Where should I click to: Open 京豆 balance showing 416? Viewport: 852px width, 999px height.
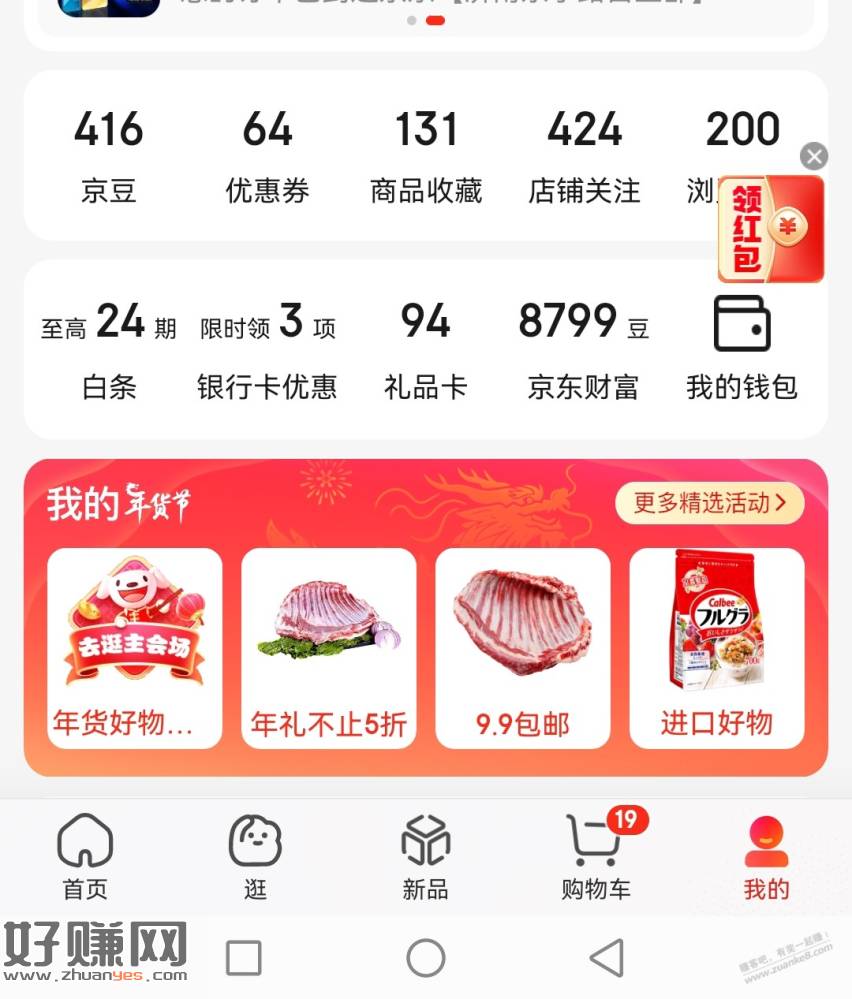click(108, 155)
